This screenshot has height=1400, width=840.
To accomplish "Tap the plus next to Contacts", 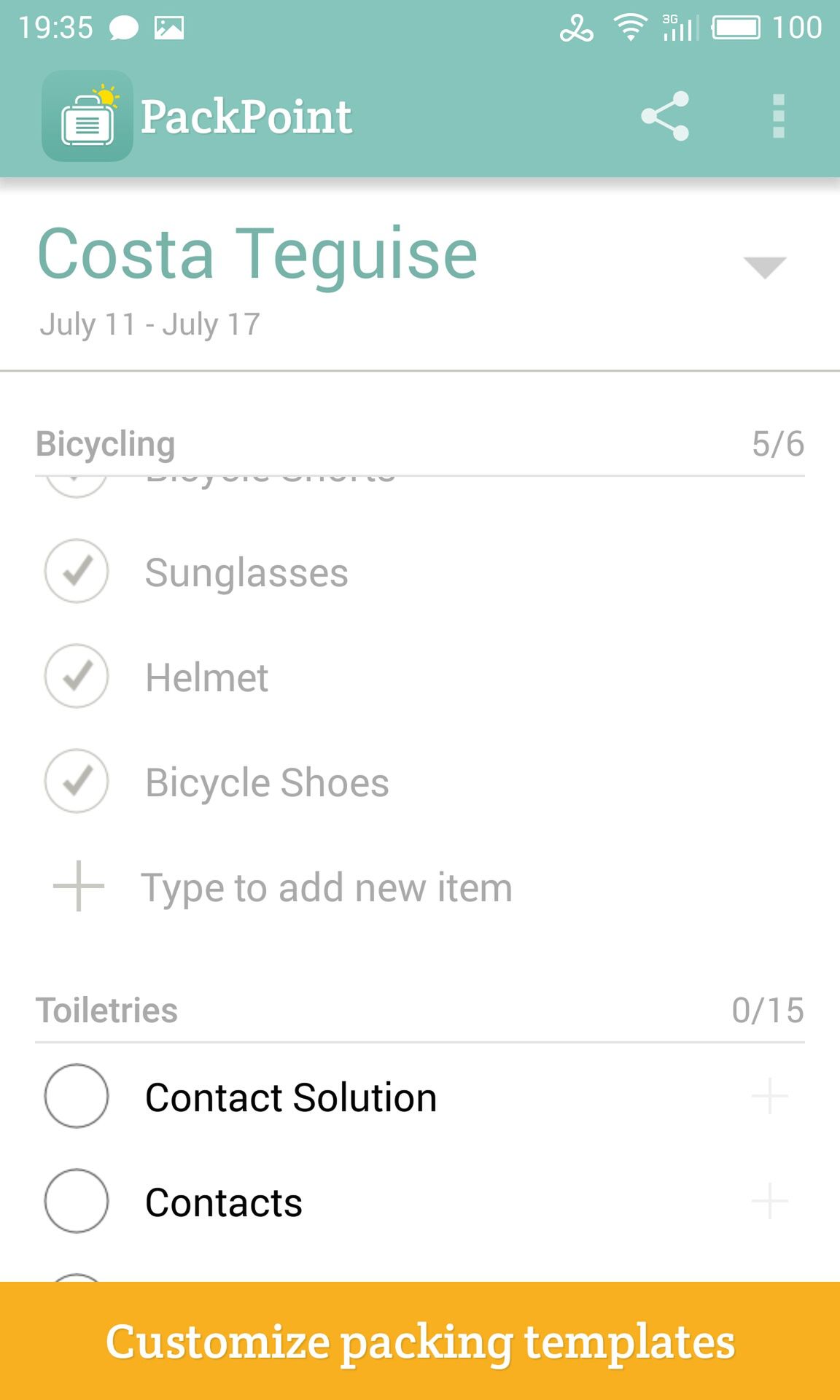I will click(x=770, y=1201).
